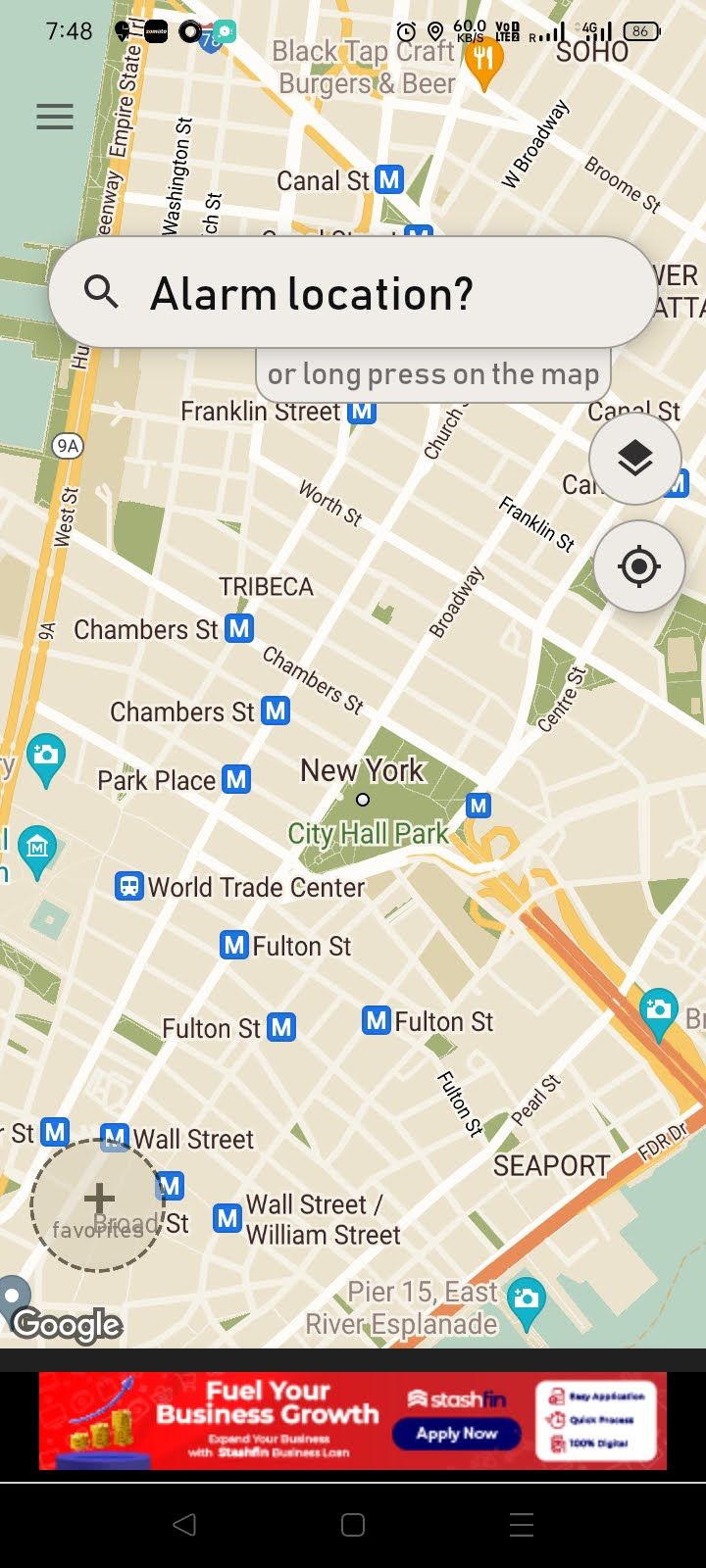Viewport: 706px width, 1568px height.
Task: Open the map layers selector
Action: [635, 458]
